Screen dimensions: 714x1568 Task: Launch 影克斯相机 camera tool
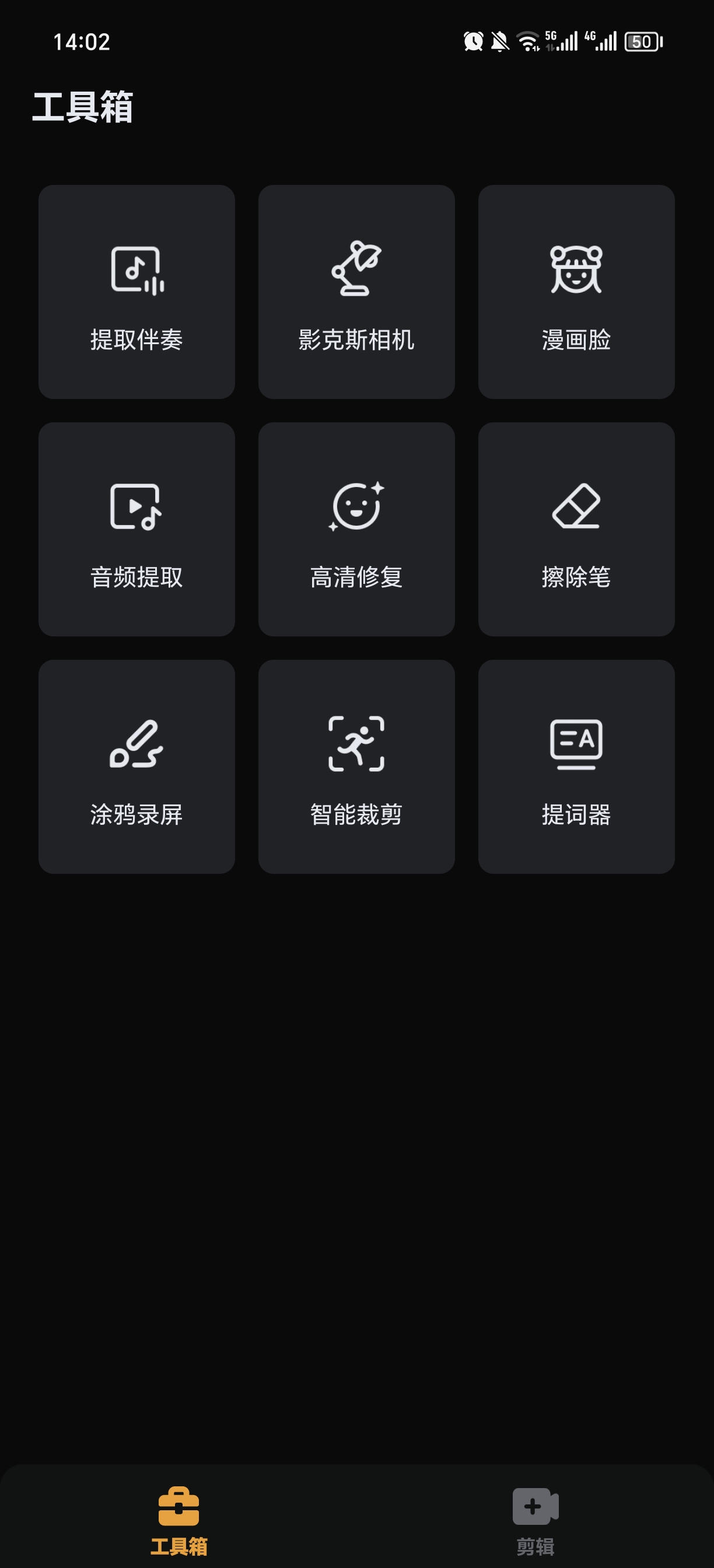(x=356, y=292)
